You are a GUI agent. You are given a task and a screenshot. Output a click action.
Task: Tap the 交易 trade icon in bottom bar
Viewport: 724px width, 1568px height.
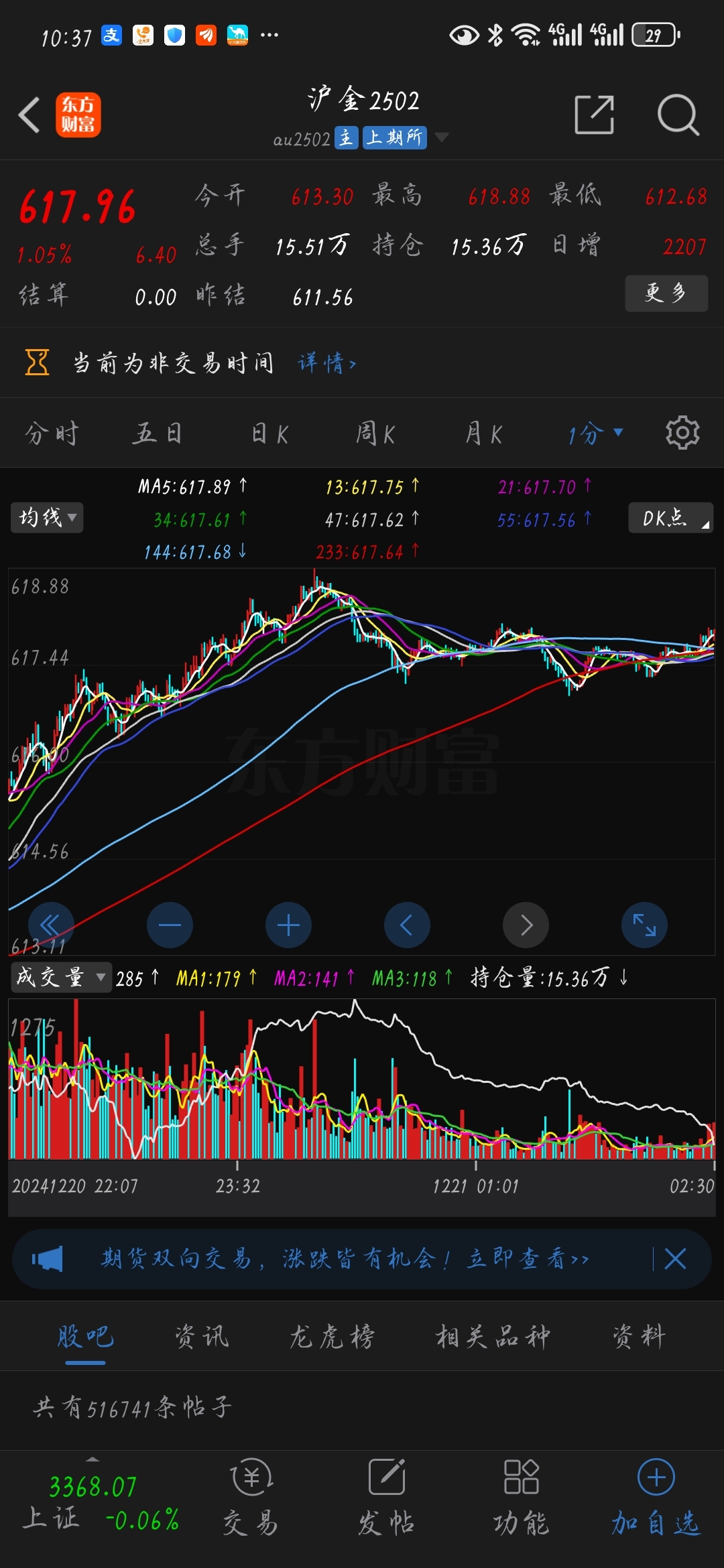pyautogui.click(x=251, y=1494)
